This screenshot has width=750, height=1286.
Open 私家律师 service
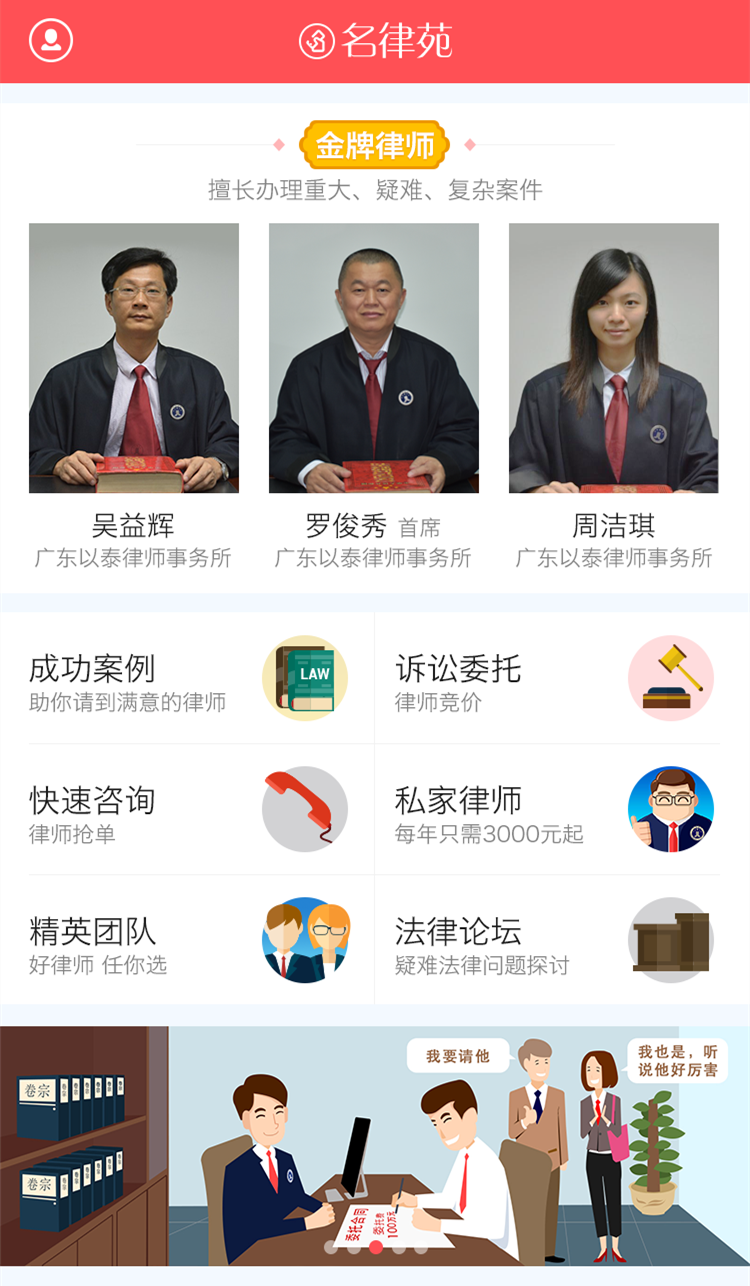click(562, 810)
